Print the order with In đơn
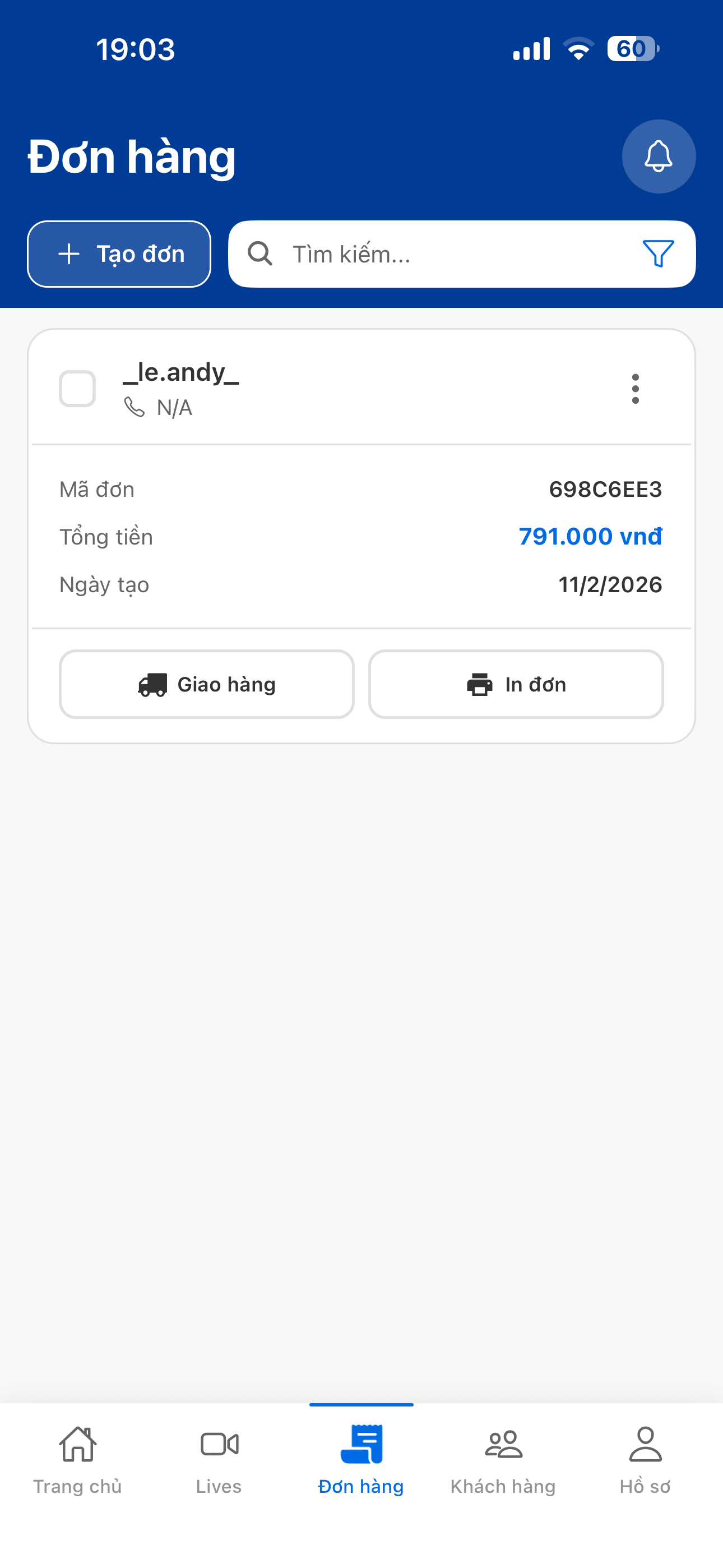Screen dimensions: 723x1568 [x=516, y=684]
